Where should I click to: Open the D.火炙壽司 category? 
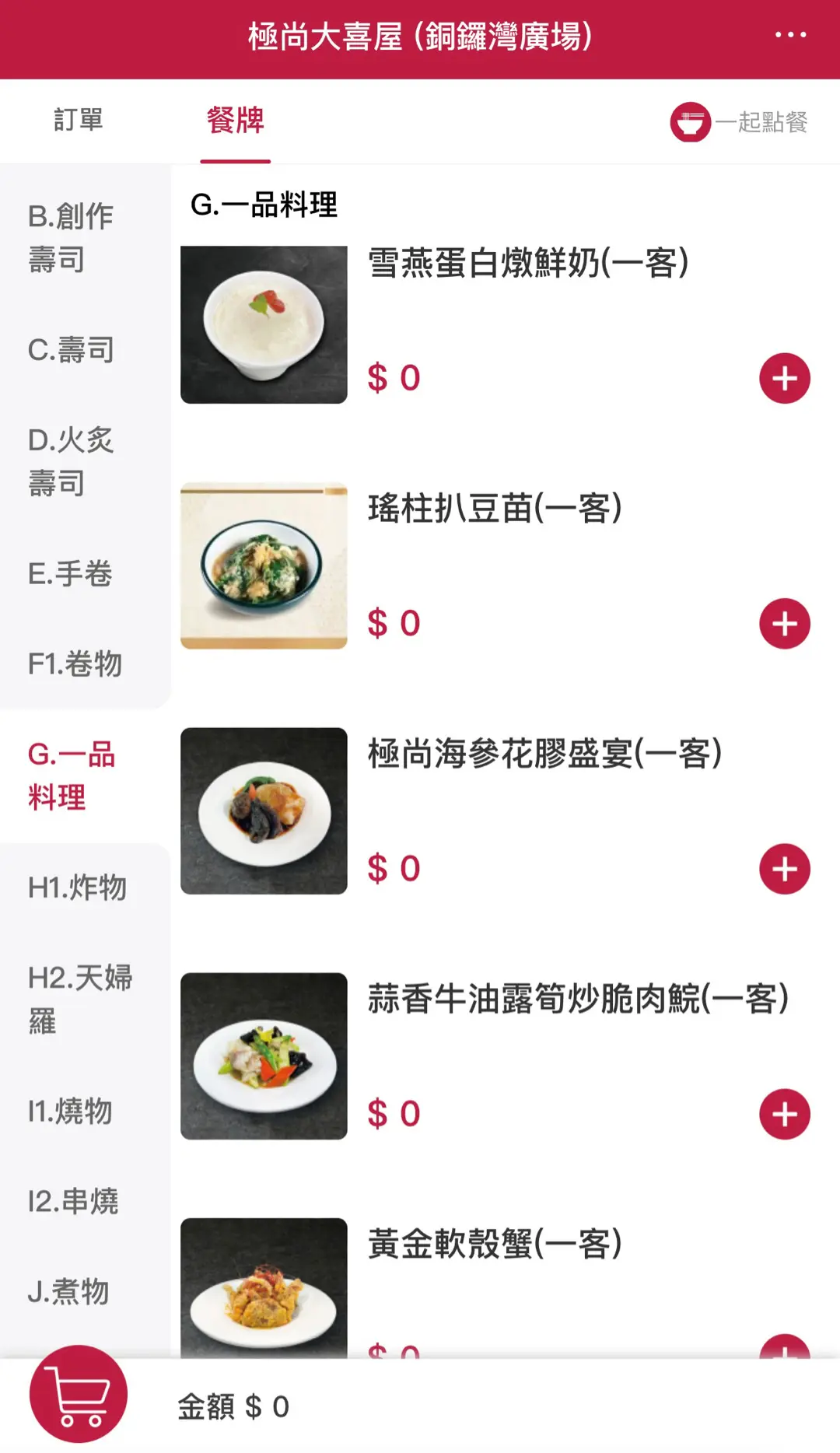71,461
